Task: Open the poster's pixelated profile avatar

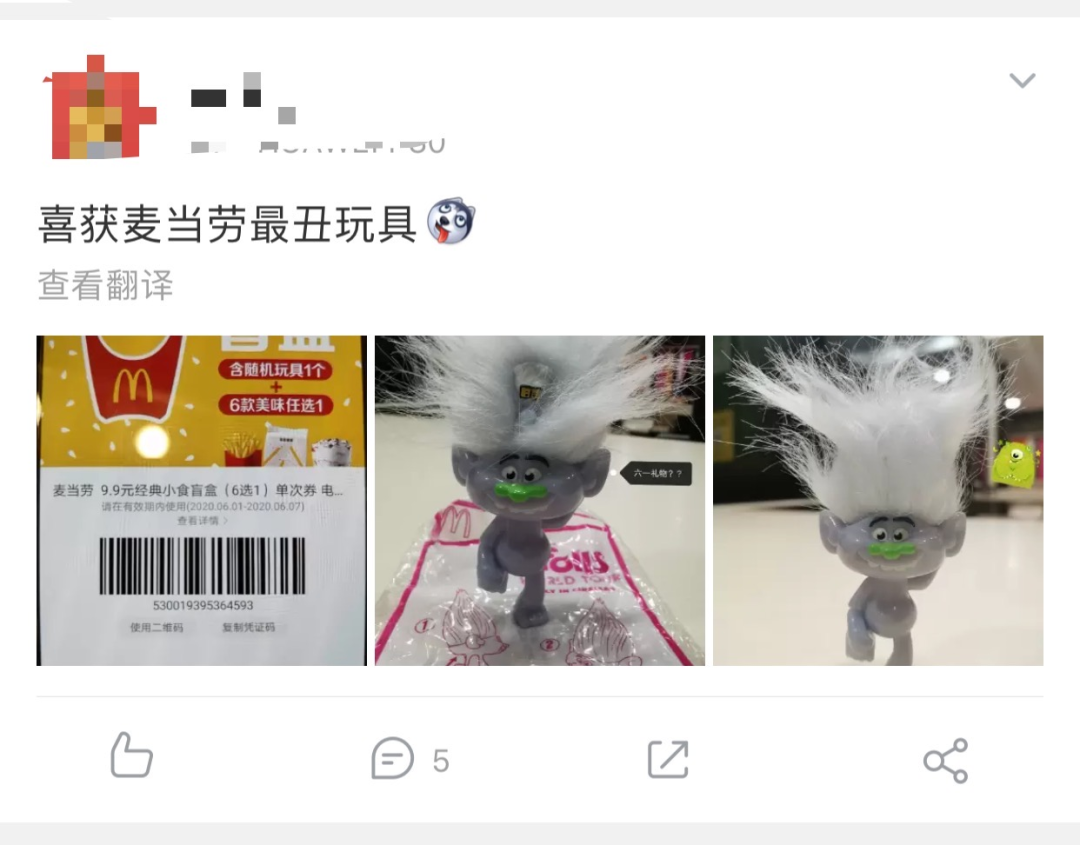Action: 98,107
